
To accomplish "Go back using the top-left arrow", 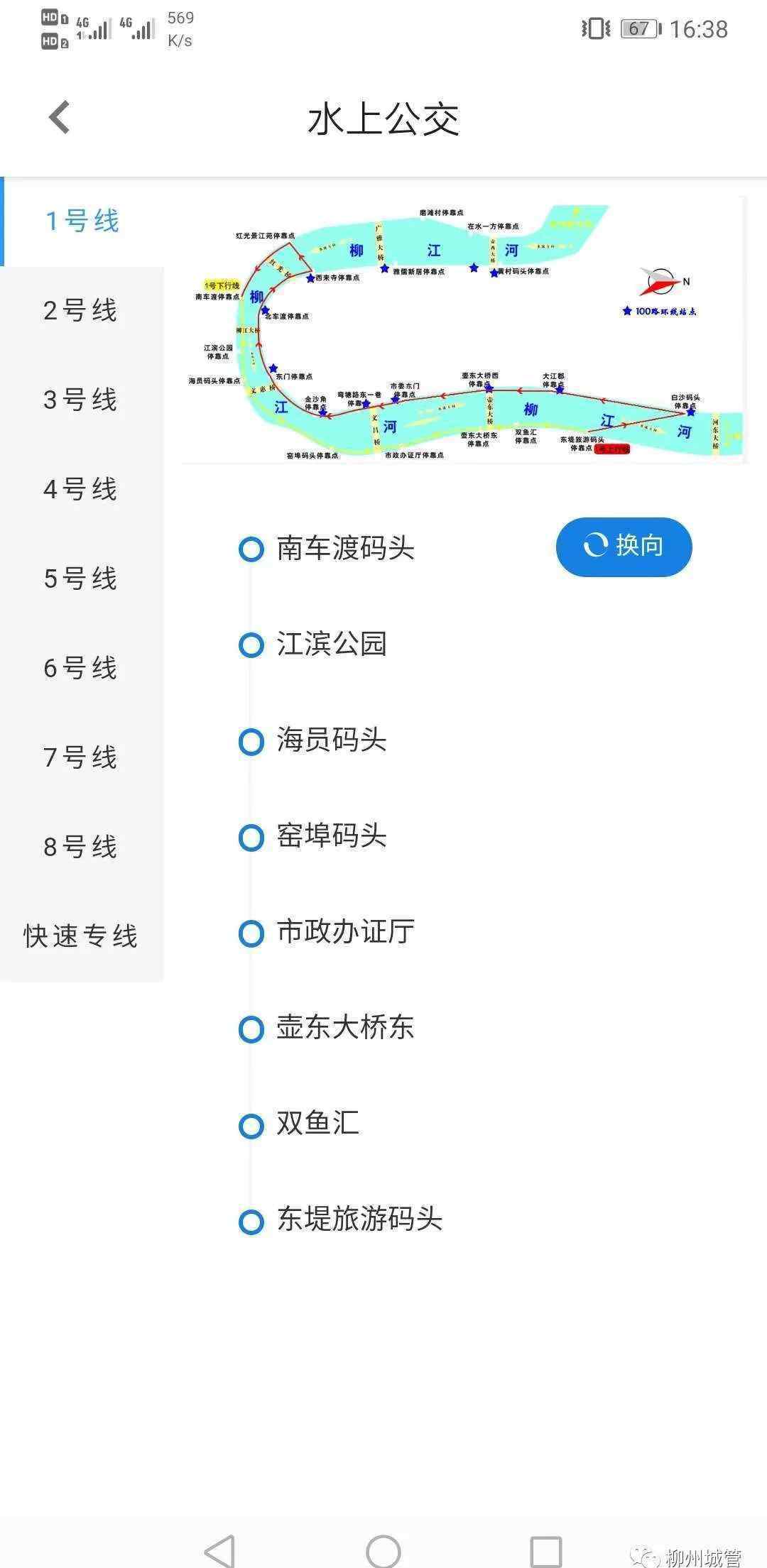I will pos(60,117).
